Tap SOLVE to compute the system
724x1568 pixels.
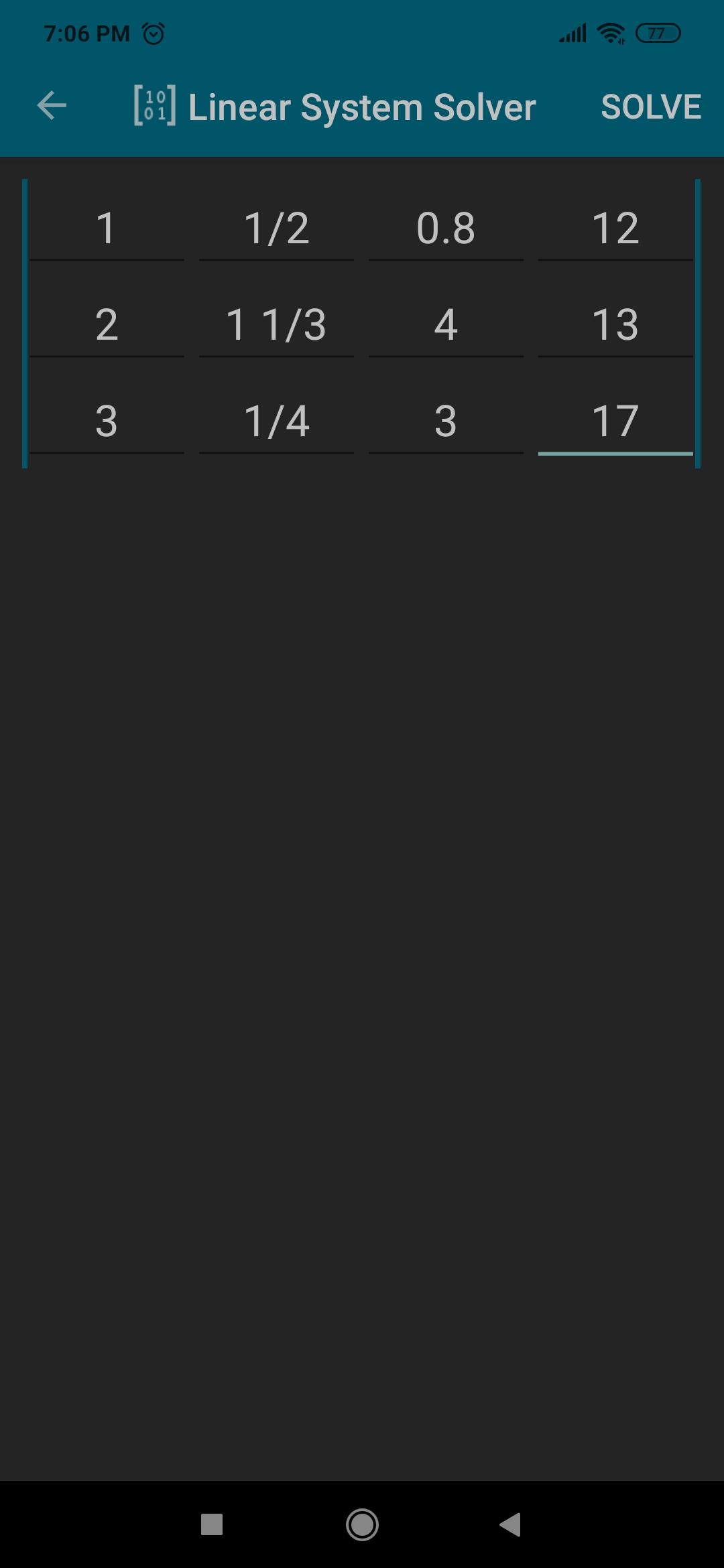(x=650, y=107)
